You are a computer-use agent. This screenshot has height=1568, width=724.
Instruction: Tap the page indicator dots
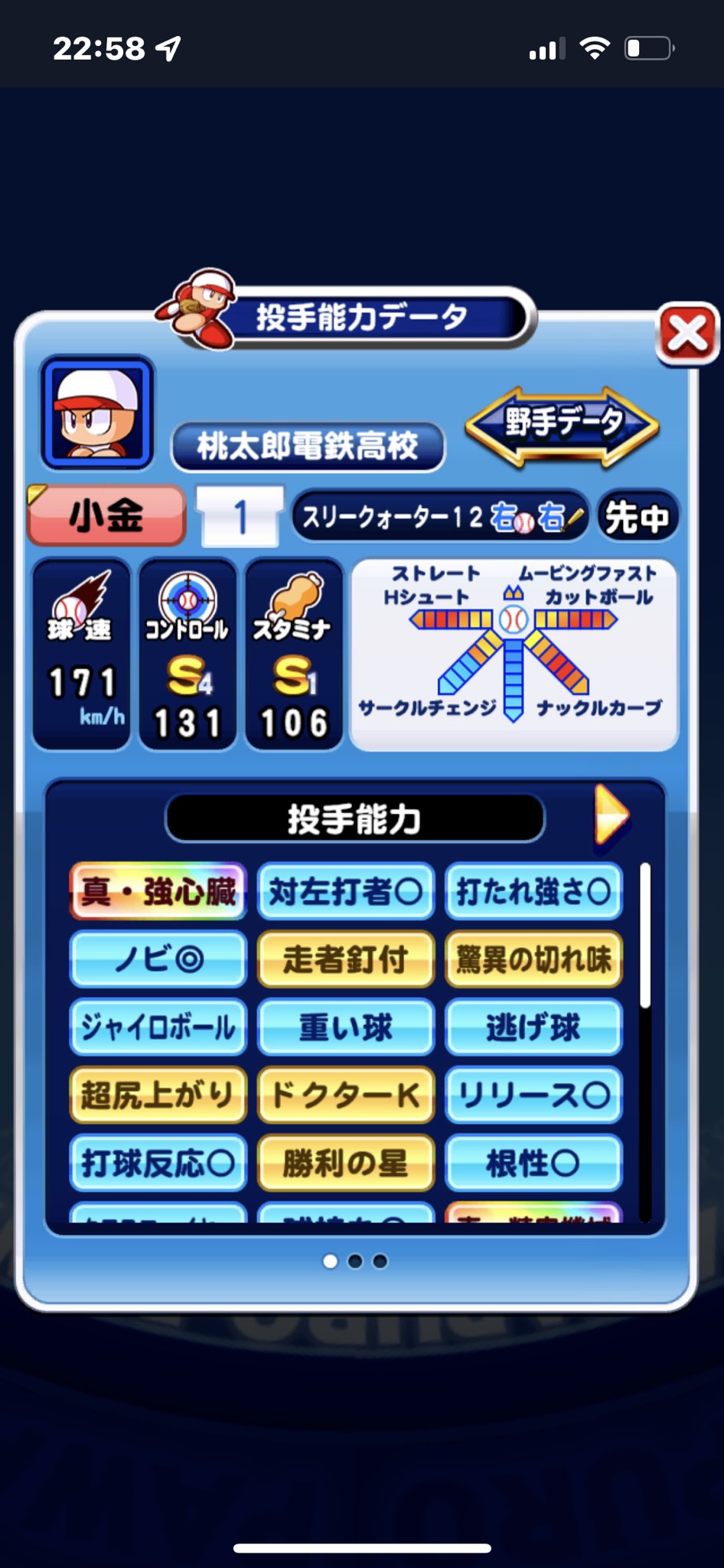(355, 1261)
